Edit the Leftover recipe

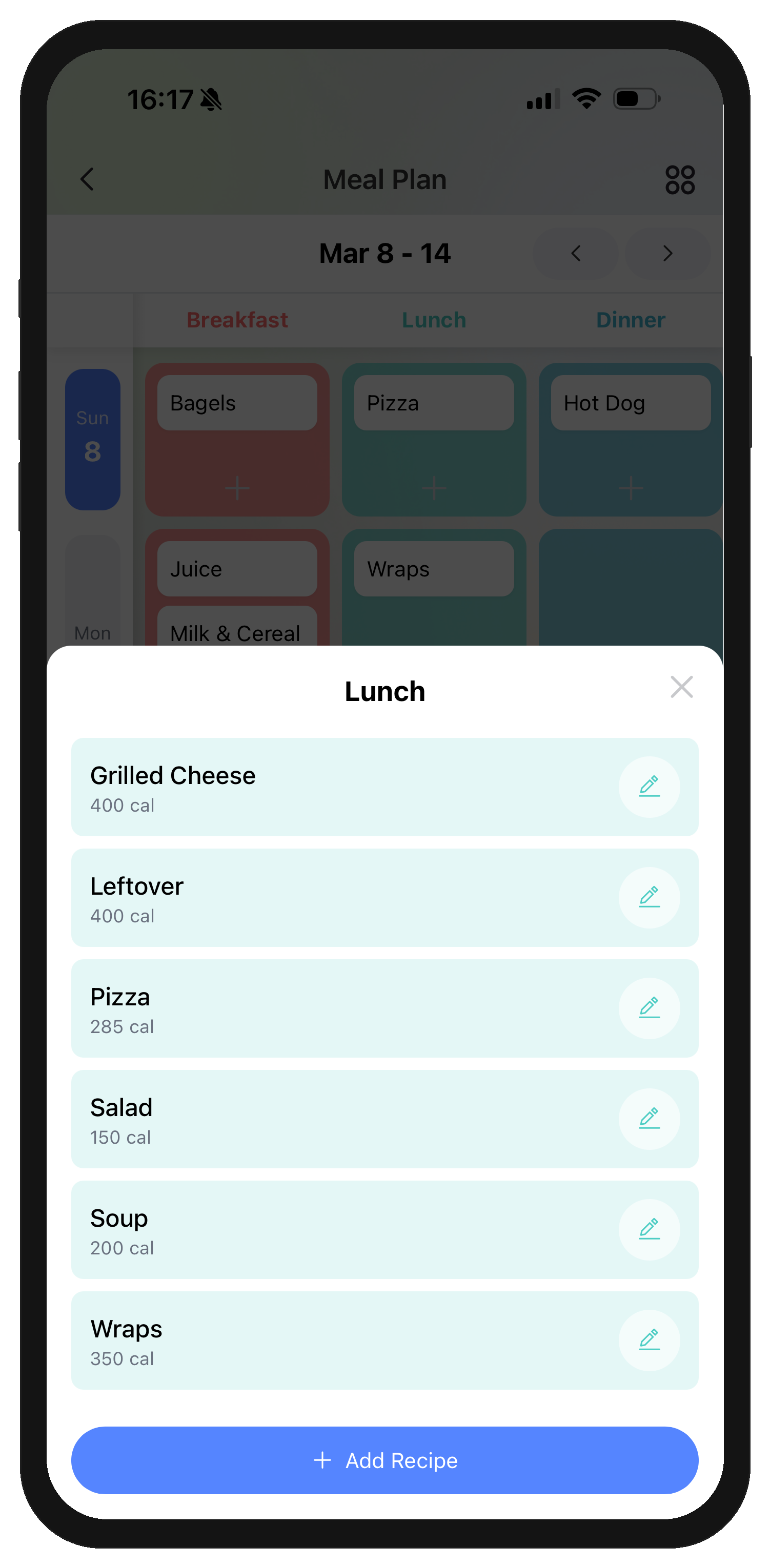[x=650, y=897]
